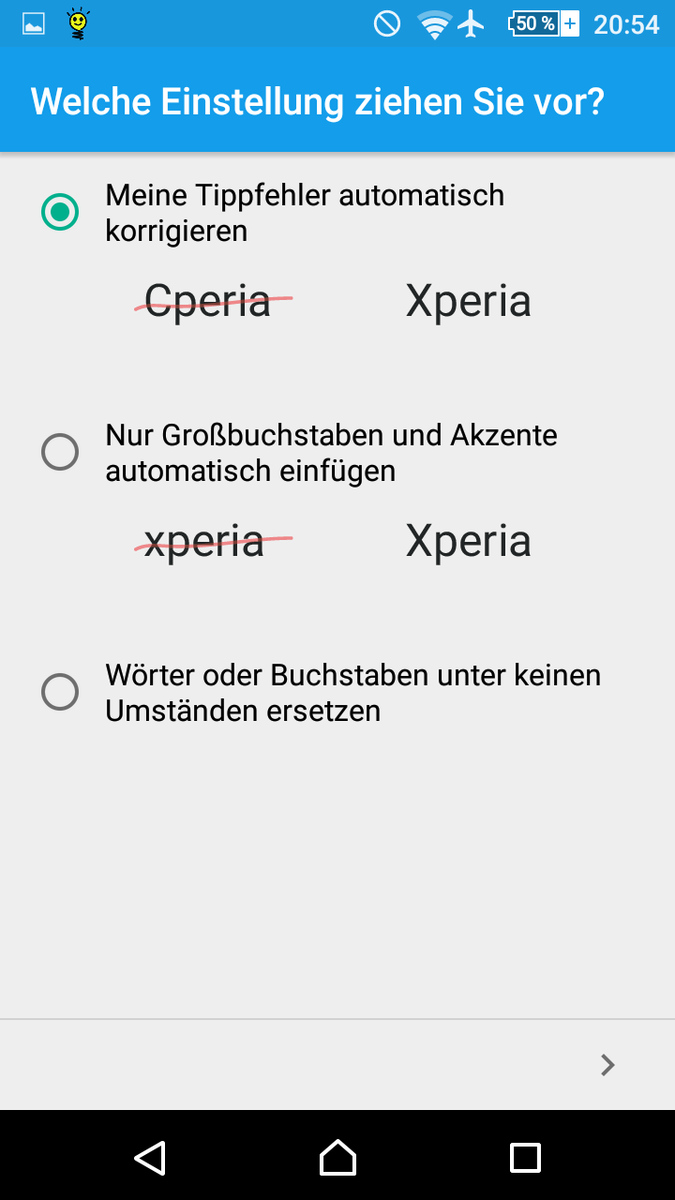The width and height of the screenshot is (675, 1200).
Task: Select 'Meine Tippfehler automatisch korrigieren' option
Action: click(x=60, y=212)
